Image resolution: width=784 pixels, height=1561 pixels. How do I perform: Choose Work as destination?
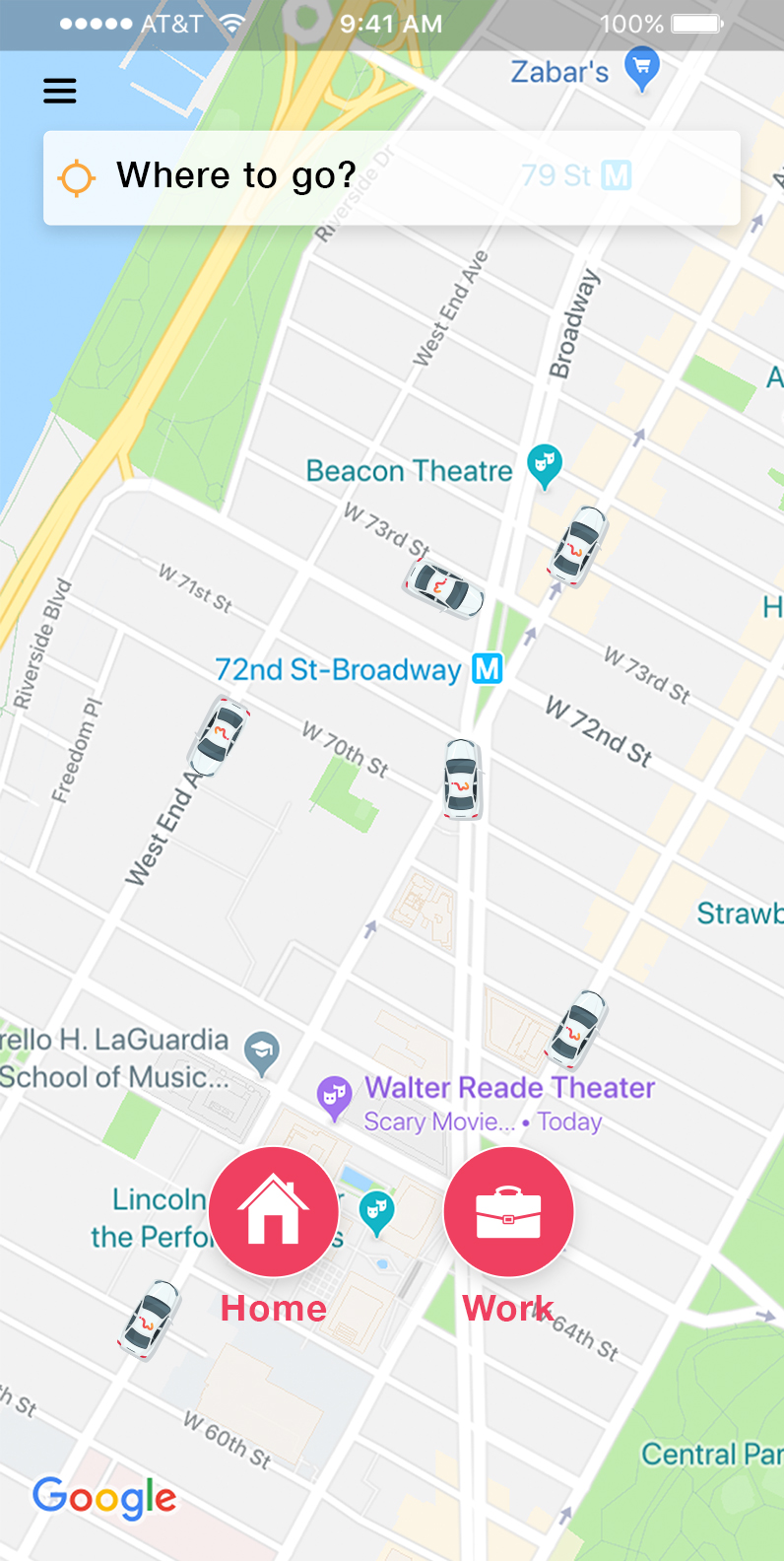(x=508, y=1212)
